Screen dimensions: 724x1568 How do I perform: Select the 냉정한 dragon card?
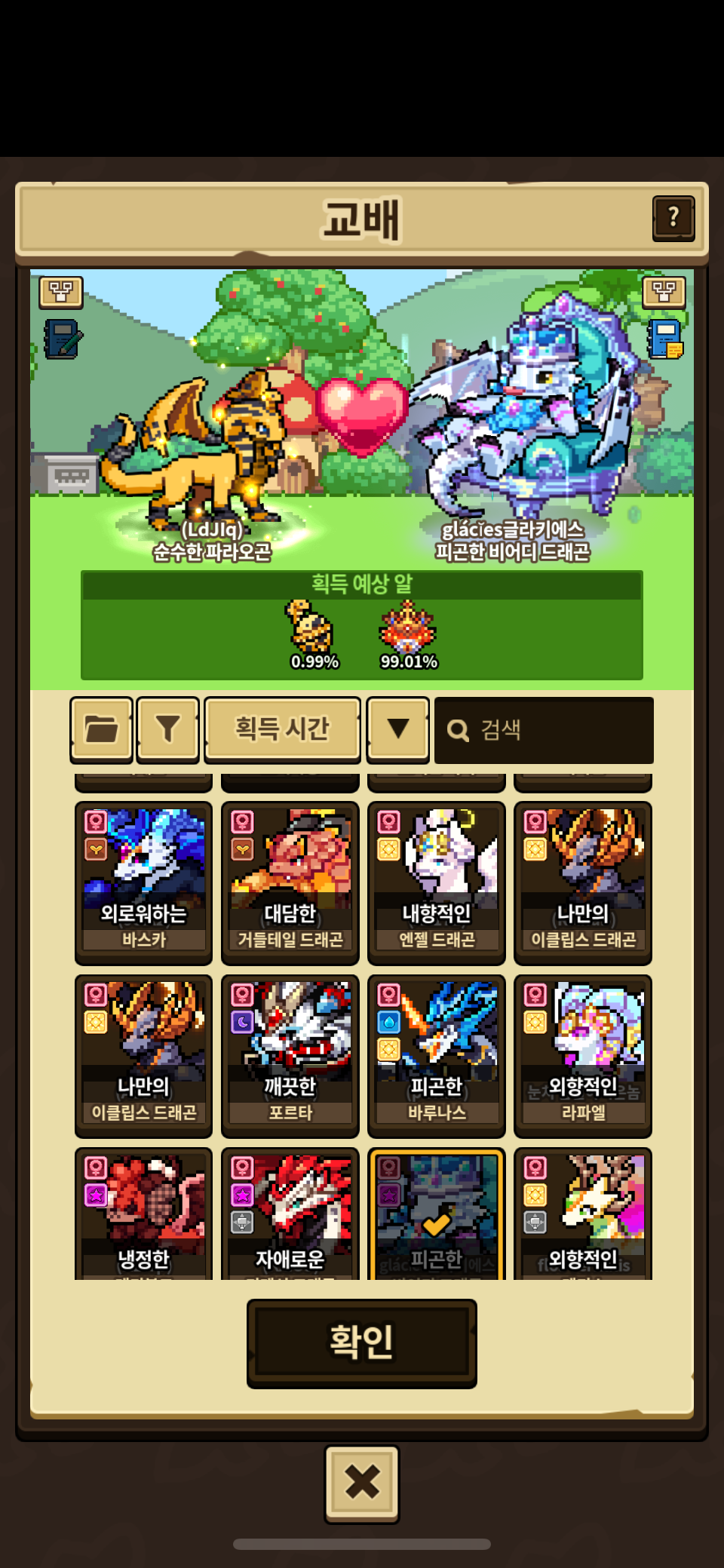pos(143,1216)
